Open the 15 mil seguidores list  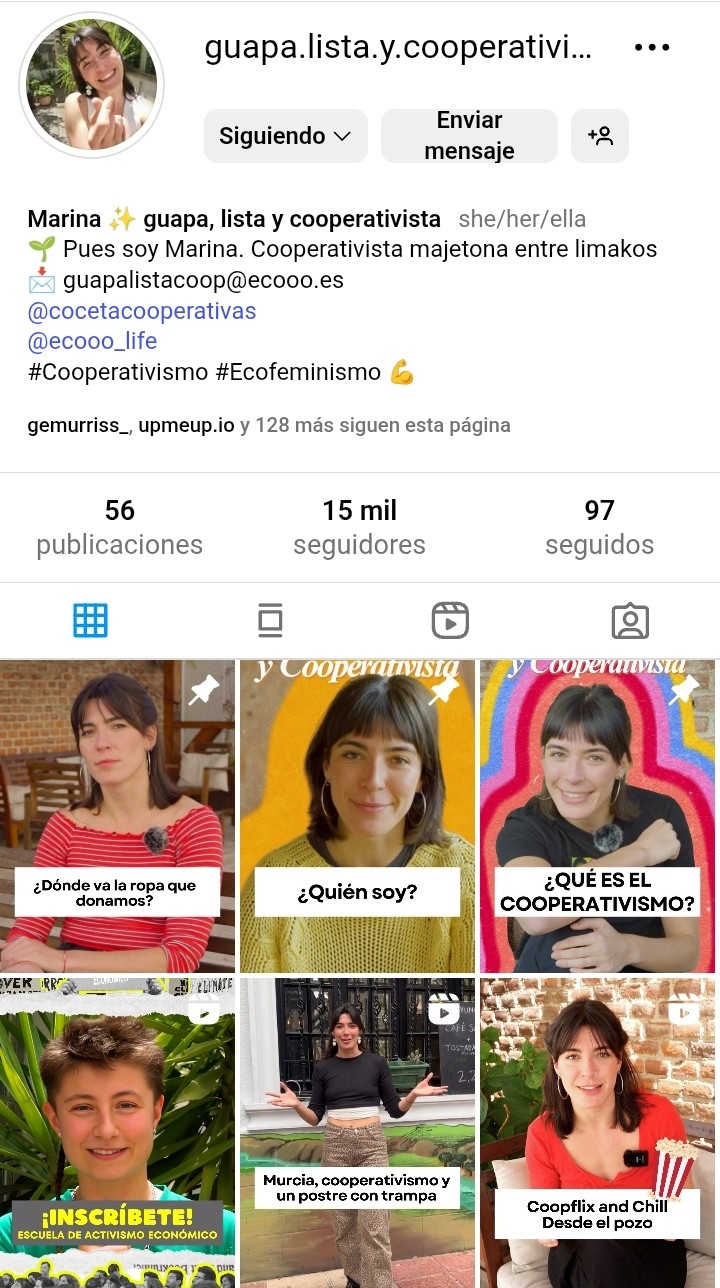point(359,527)
